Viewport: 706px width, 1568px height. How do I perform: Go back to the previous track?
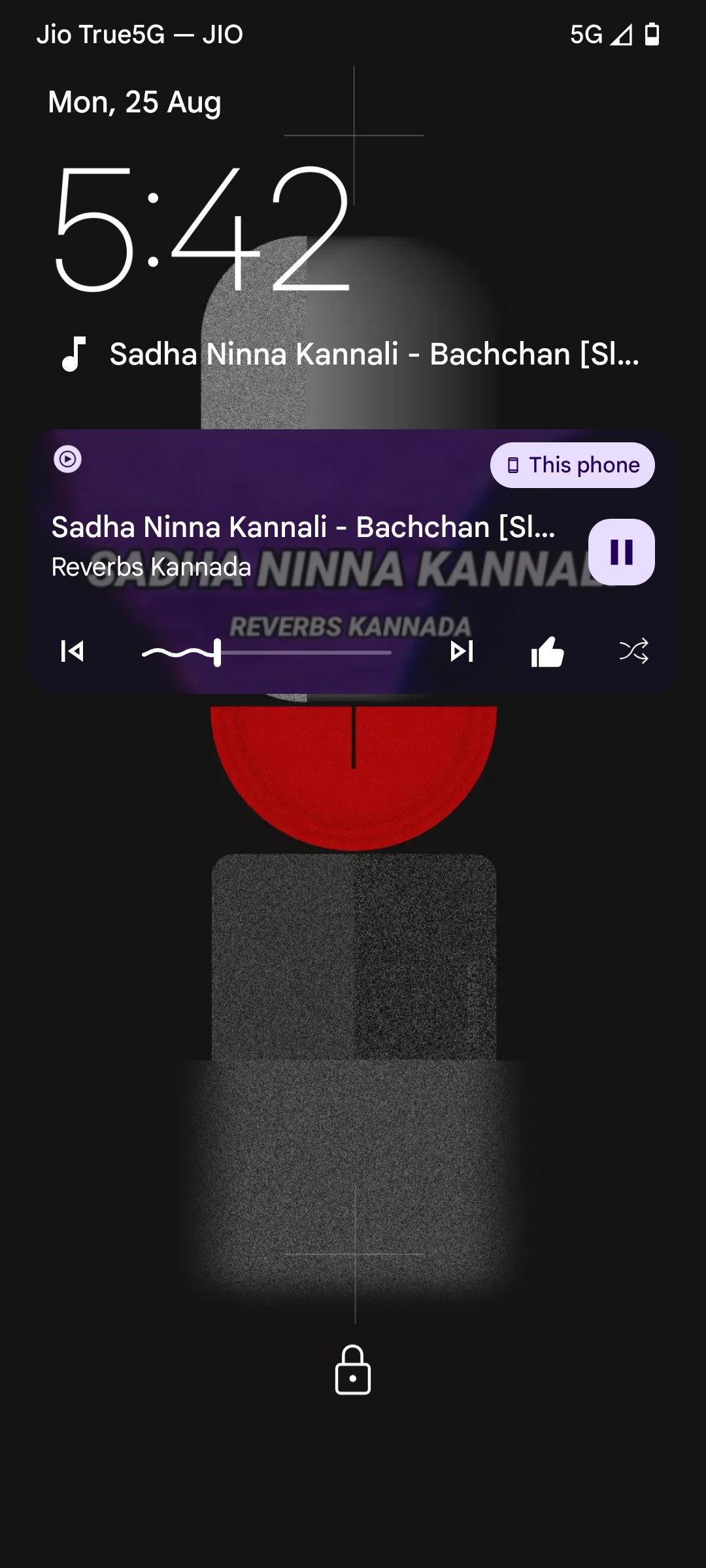pyautogui.click(x=72, y=651)
